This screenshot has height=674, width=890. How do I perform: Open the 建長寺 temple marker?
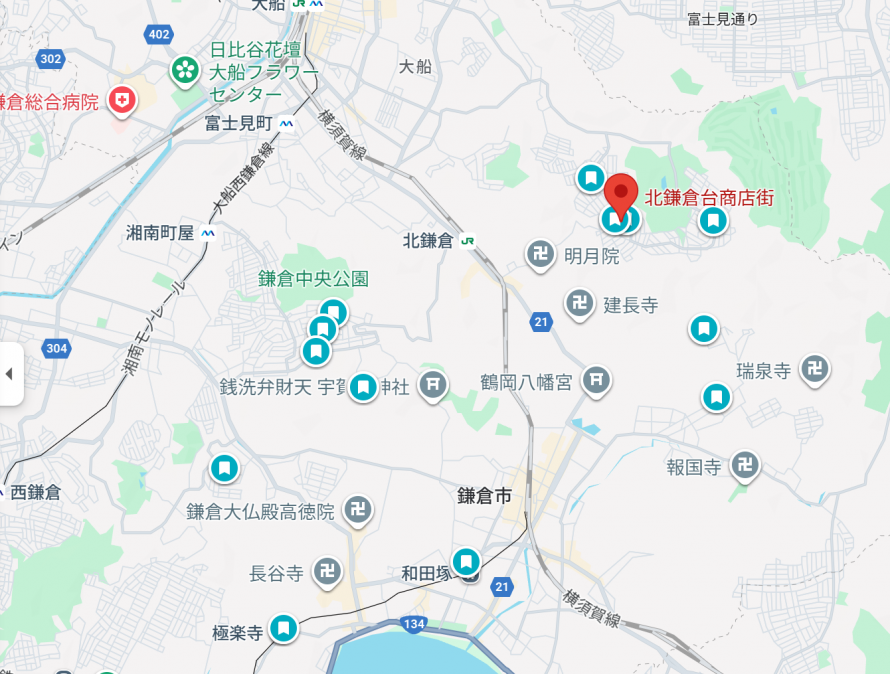point(580,303)
